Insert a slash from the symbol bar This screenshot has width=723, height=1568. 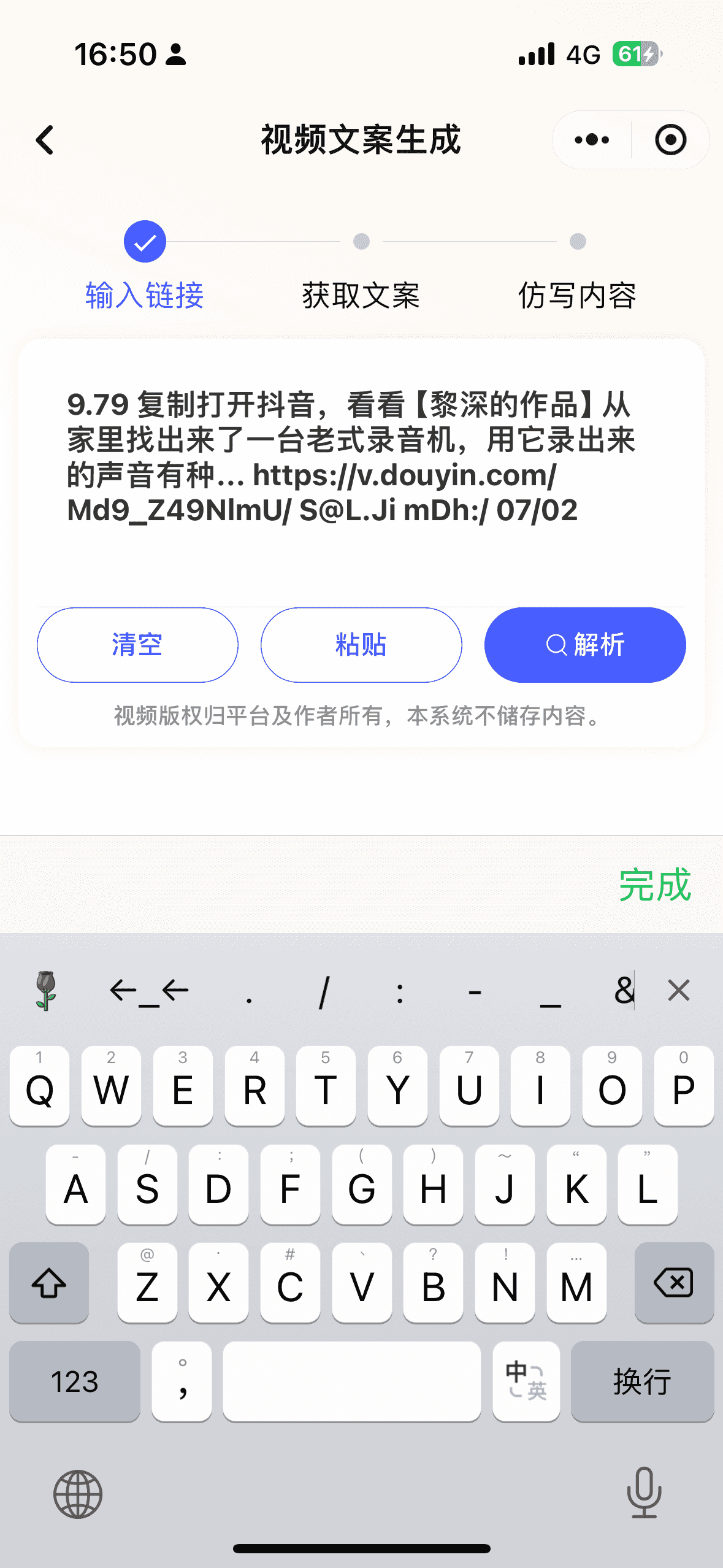coord(324,991)
